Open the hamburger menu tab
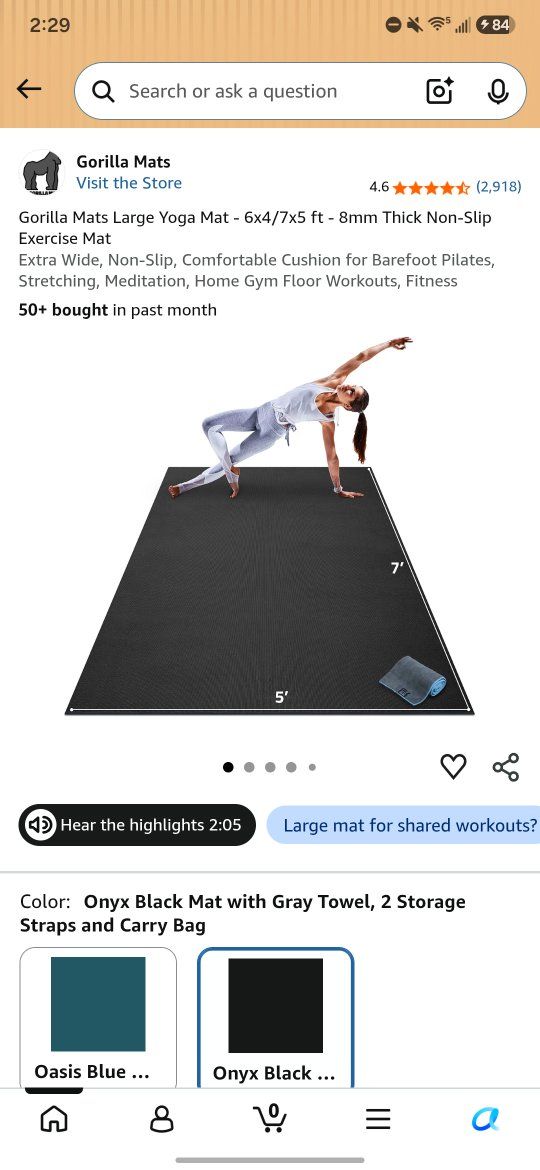540x1170 pixels. (x=378, y=1119)
